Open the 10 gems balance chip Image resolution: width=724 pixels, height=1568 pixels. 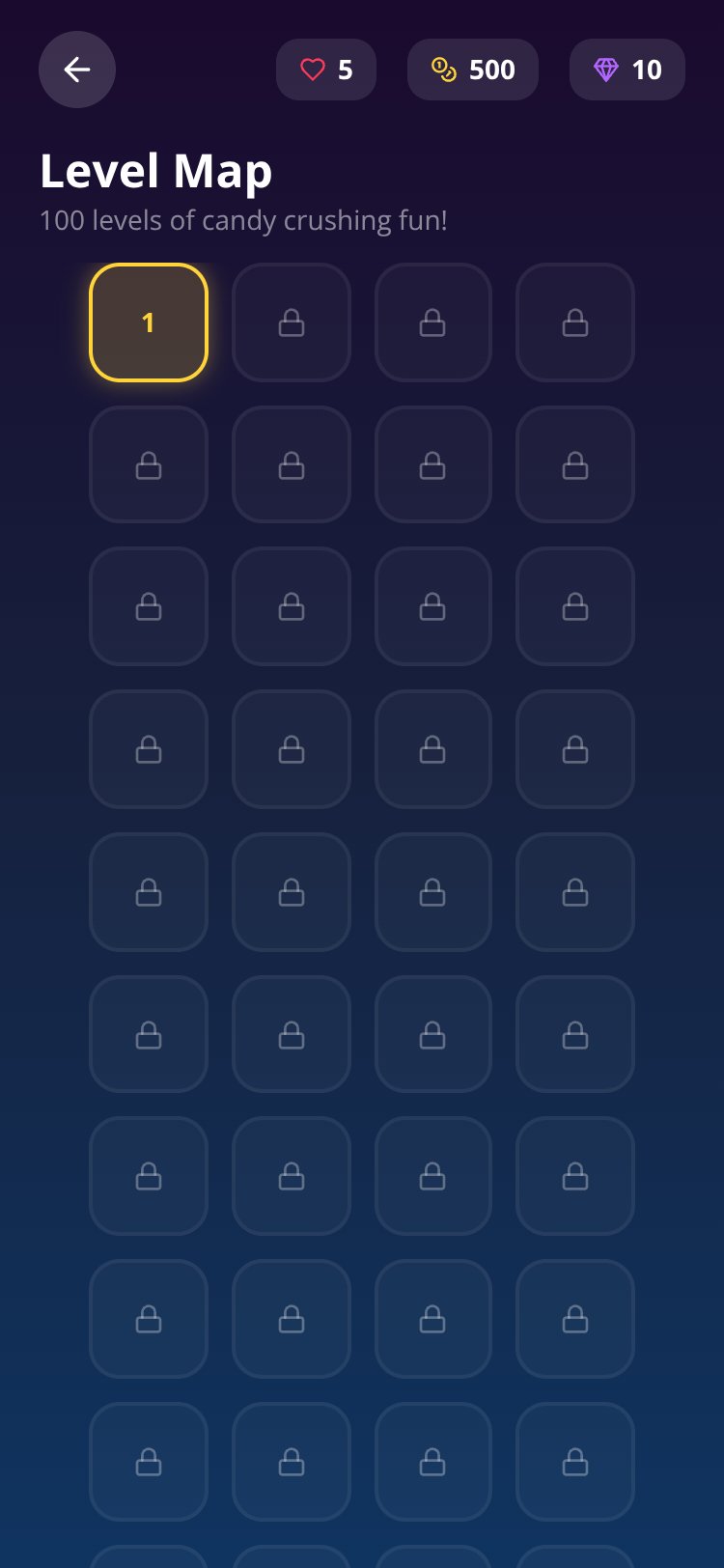click(x=627, y=70)
